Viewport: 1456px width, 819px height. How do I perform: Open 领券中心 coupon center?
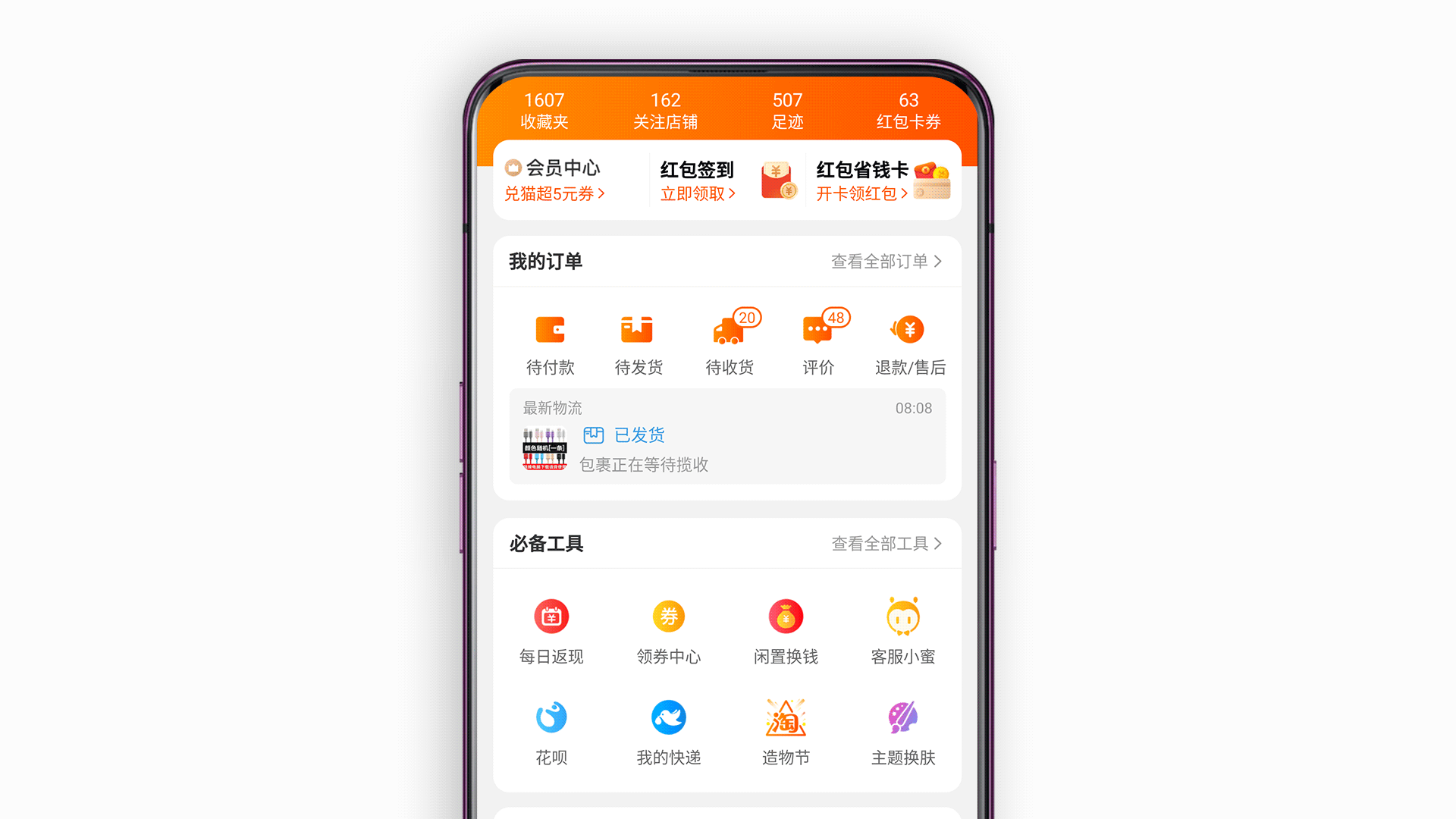[668, 632]
